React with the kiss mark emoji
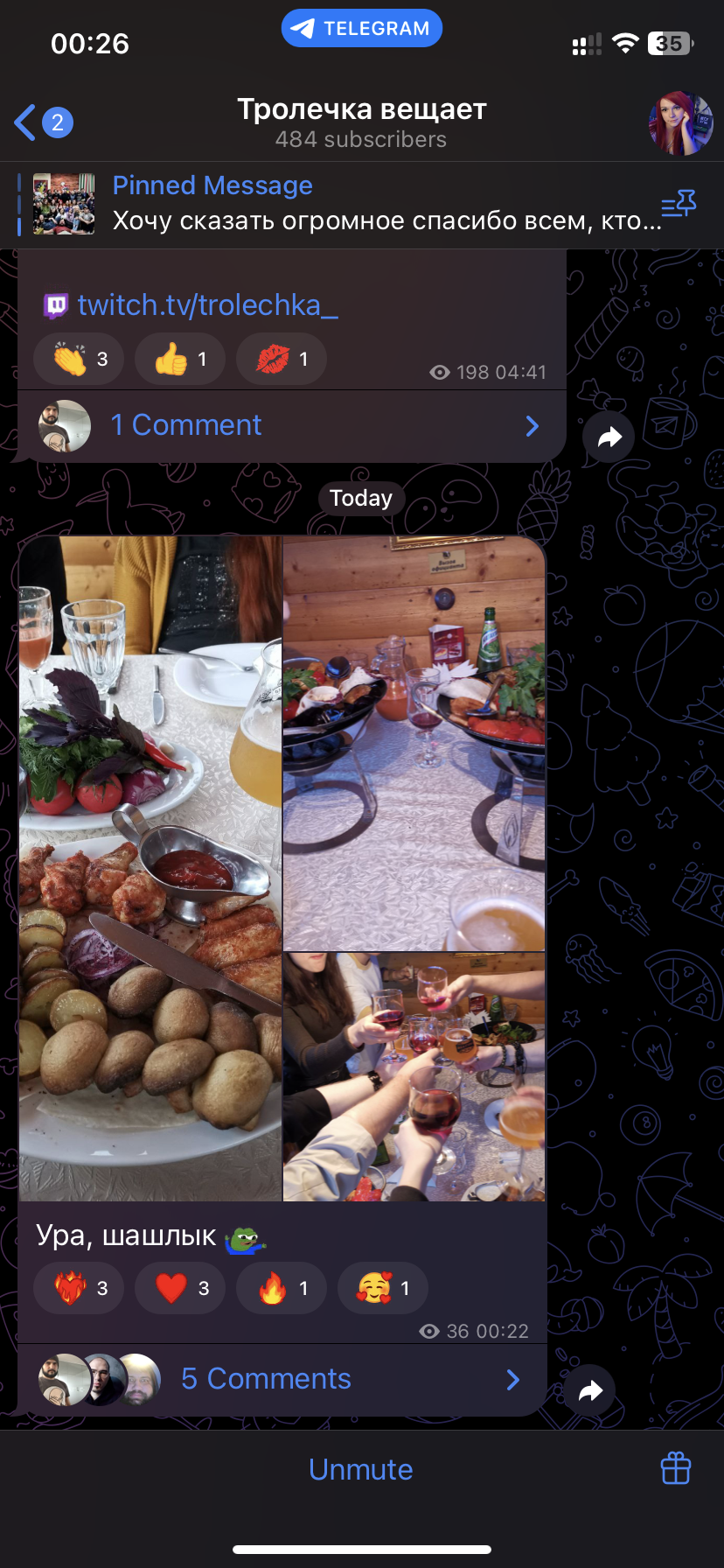The width and height of the screenshot is (724, 1568). click(x=282, y=359)
